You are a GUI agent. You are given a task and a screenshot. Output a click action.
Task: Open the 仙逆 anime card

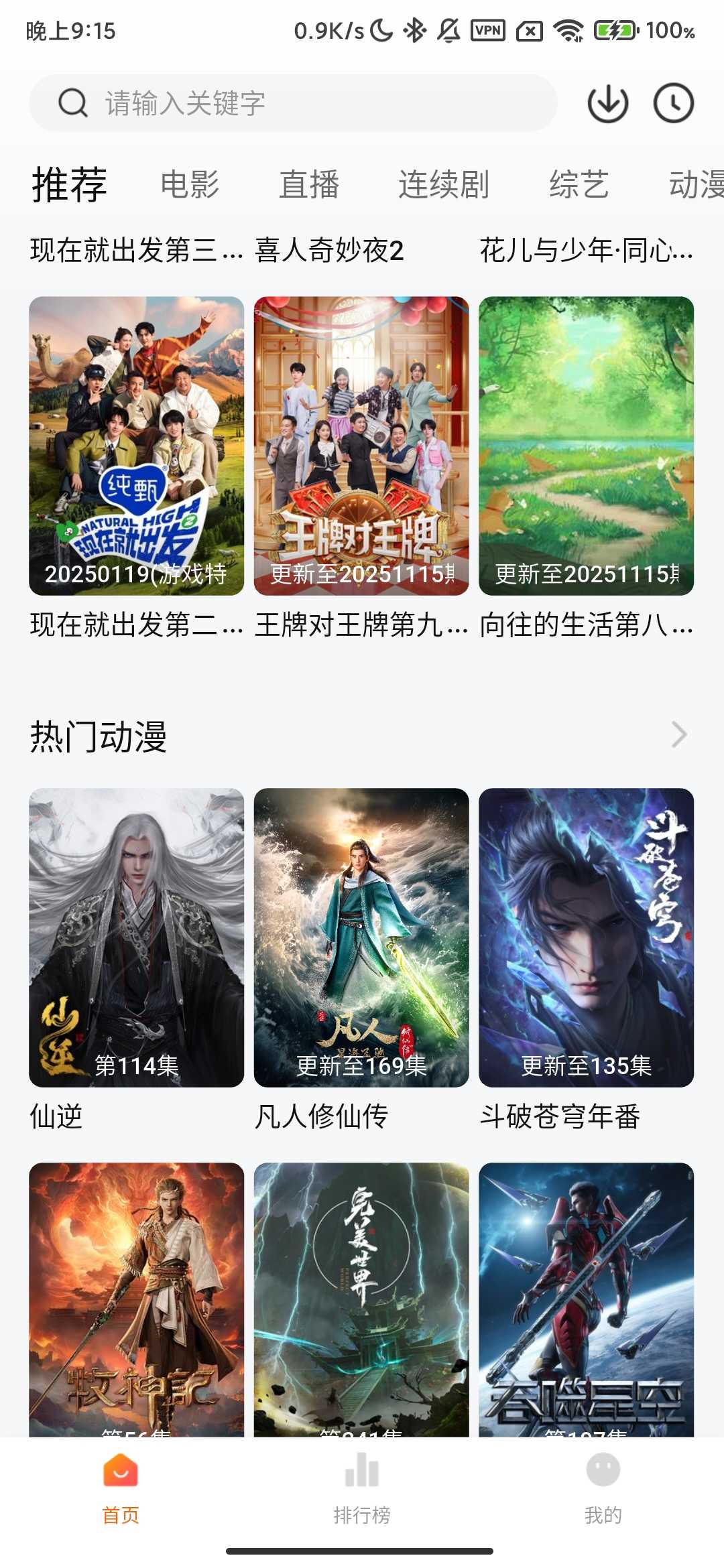pos(136,937)
